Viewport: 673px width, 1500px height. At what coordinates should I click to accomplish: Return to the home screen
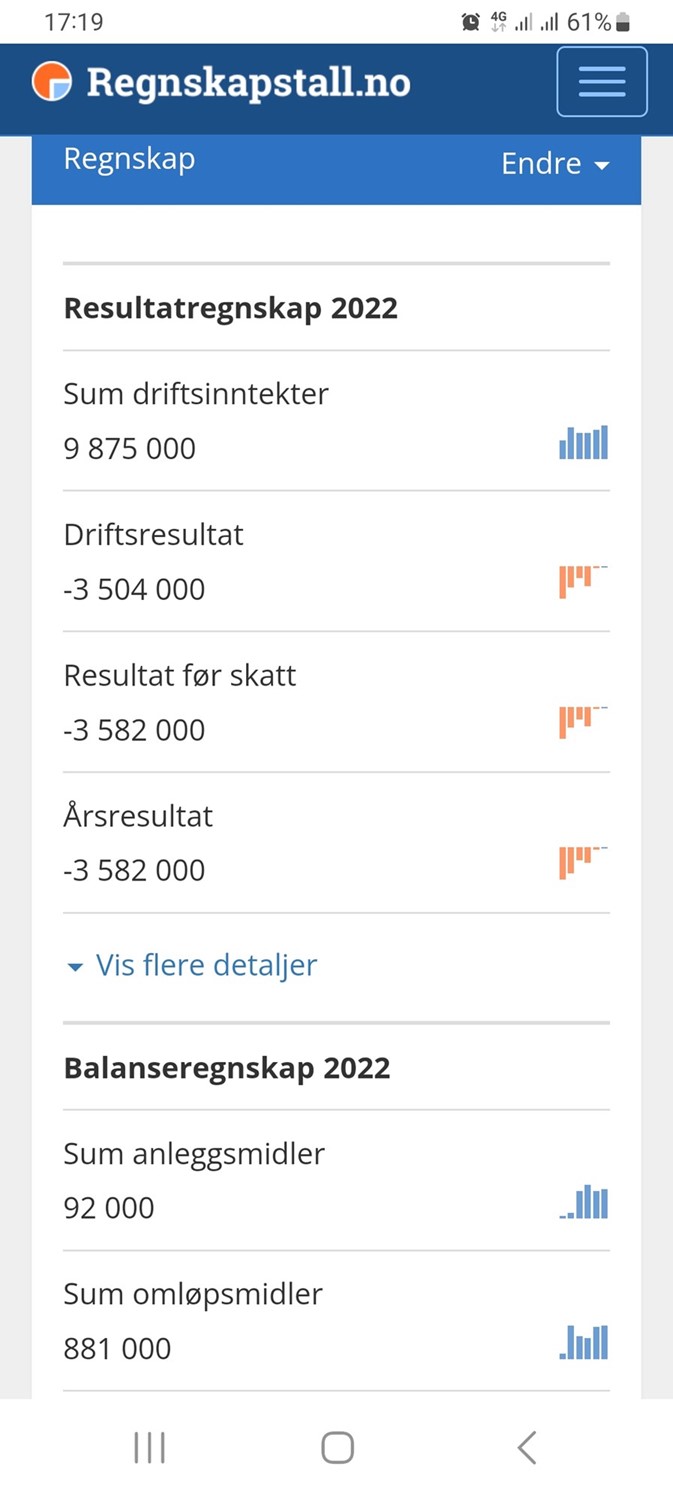[x=337, y=1447]
